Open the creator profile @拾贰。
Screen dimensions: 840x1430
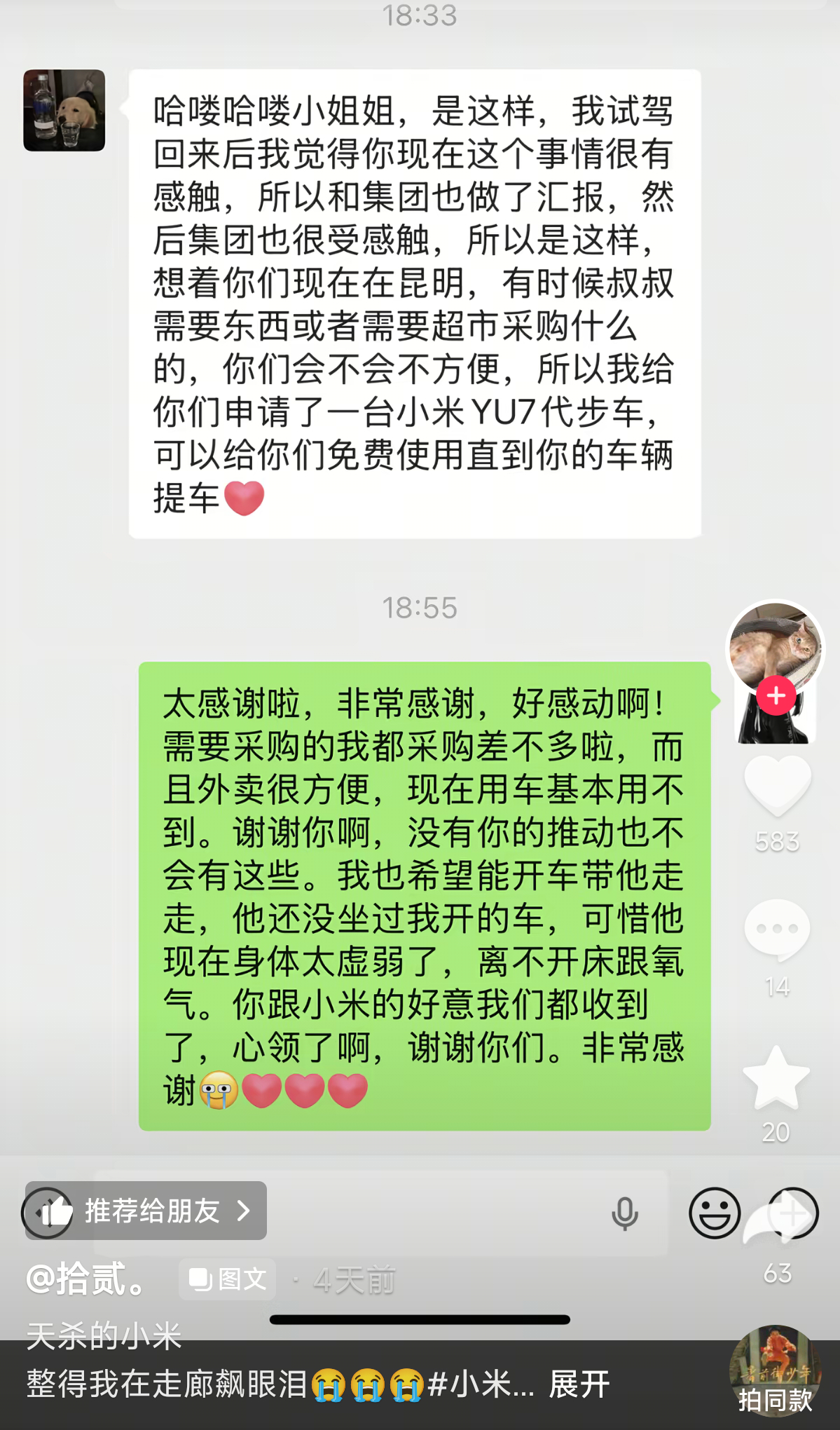coord(83,1279)
